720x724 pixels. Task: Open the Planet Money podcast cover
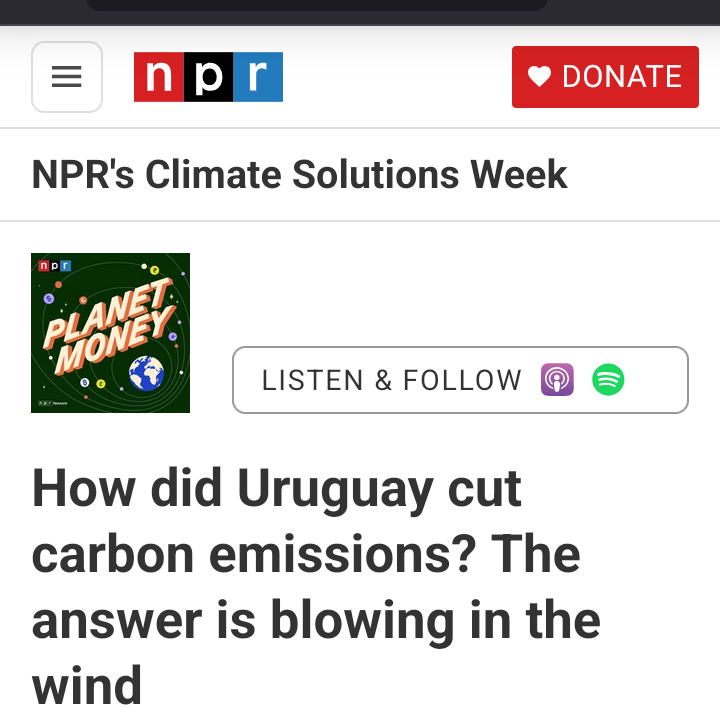point(111,333)
